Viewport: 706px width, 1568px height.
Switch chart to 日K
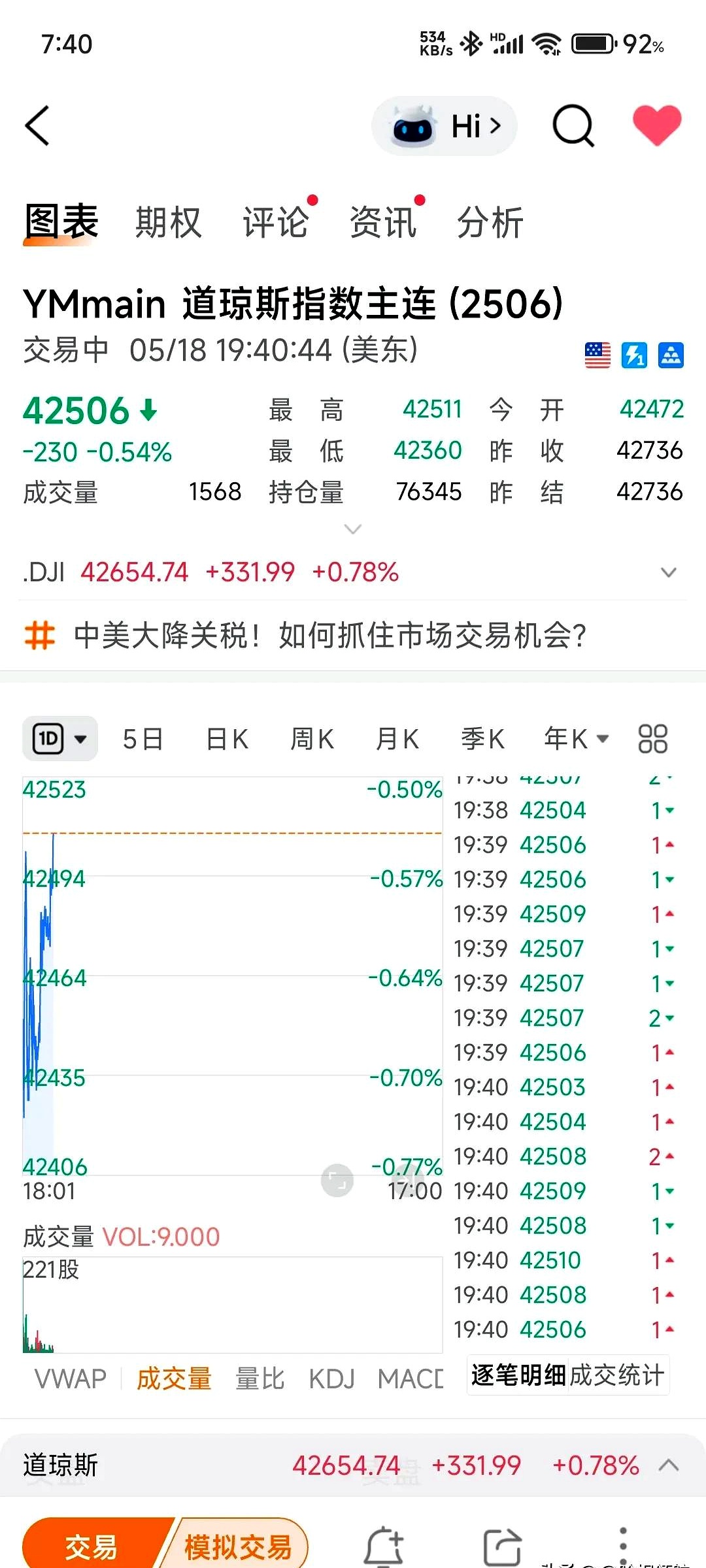(227, 739)
